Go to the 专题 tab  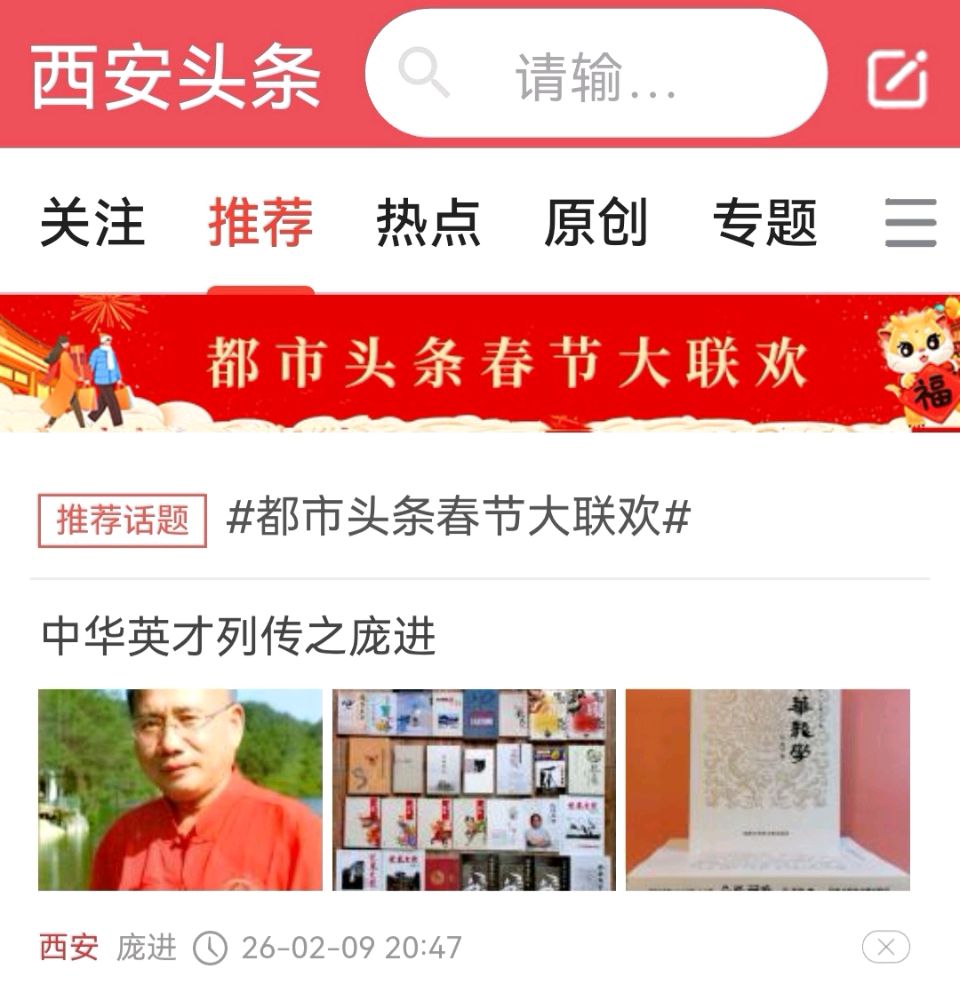765,223
